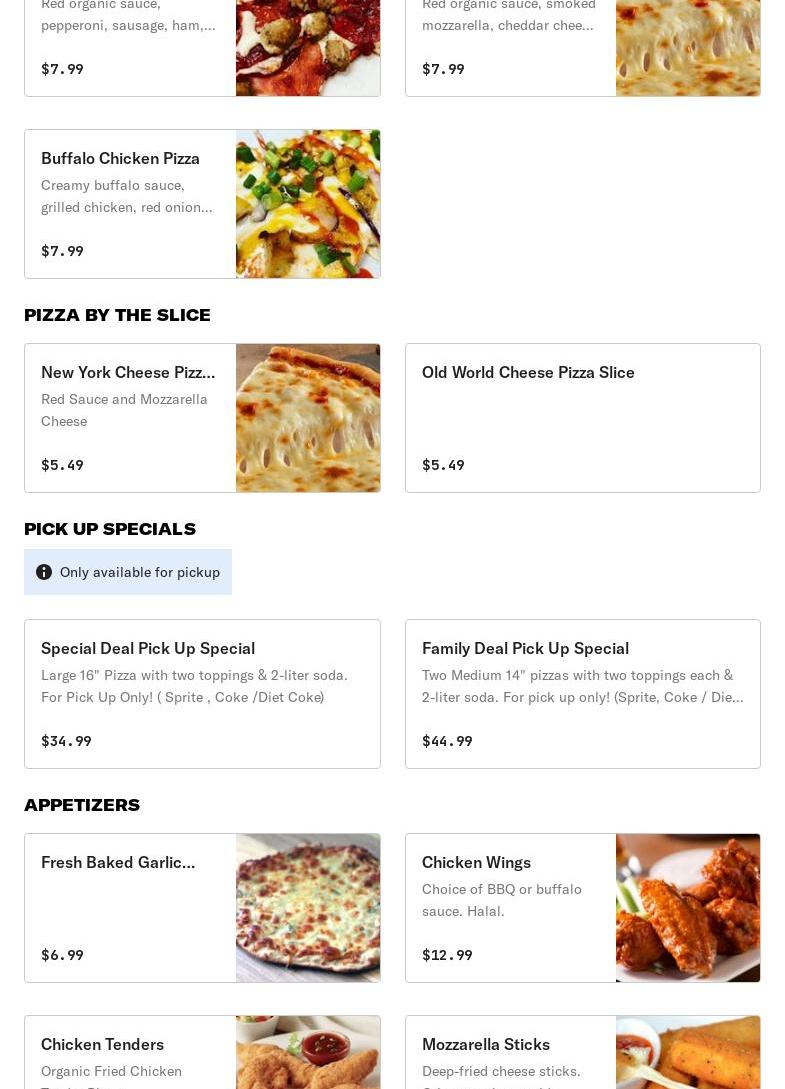Choose the Special Deal Pick Up Special
Screen dimensions: 785x1089
(x=202, y=694)
